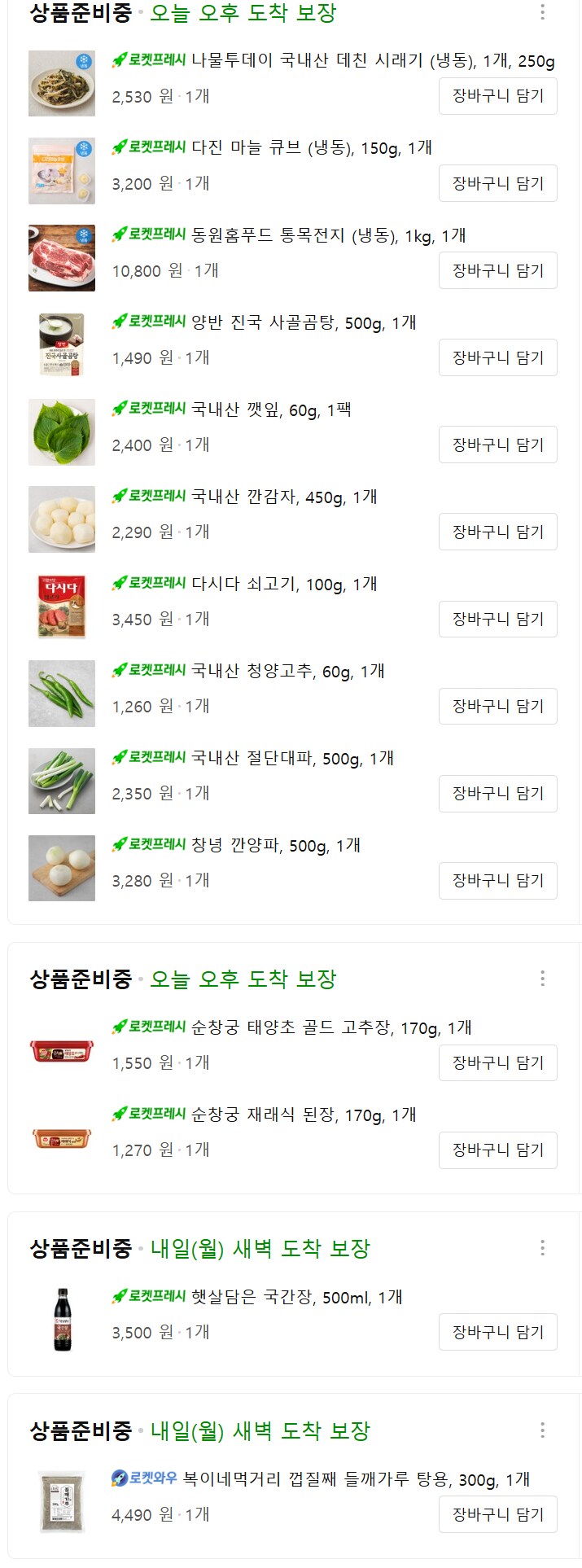Add 국내산 깐감자 to cart

pos(497,532)
